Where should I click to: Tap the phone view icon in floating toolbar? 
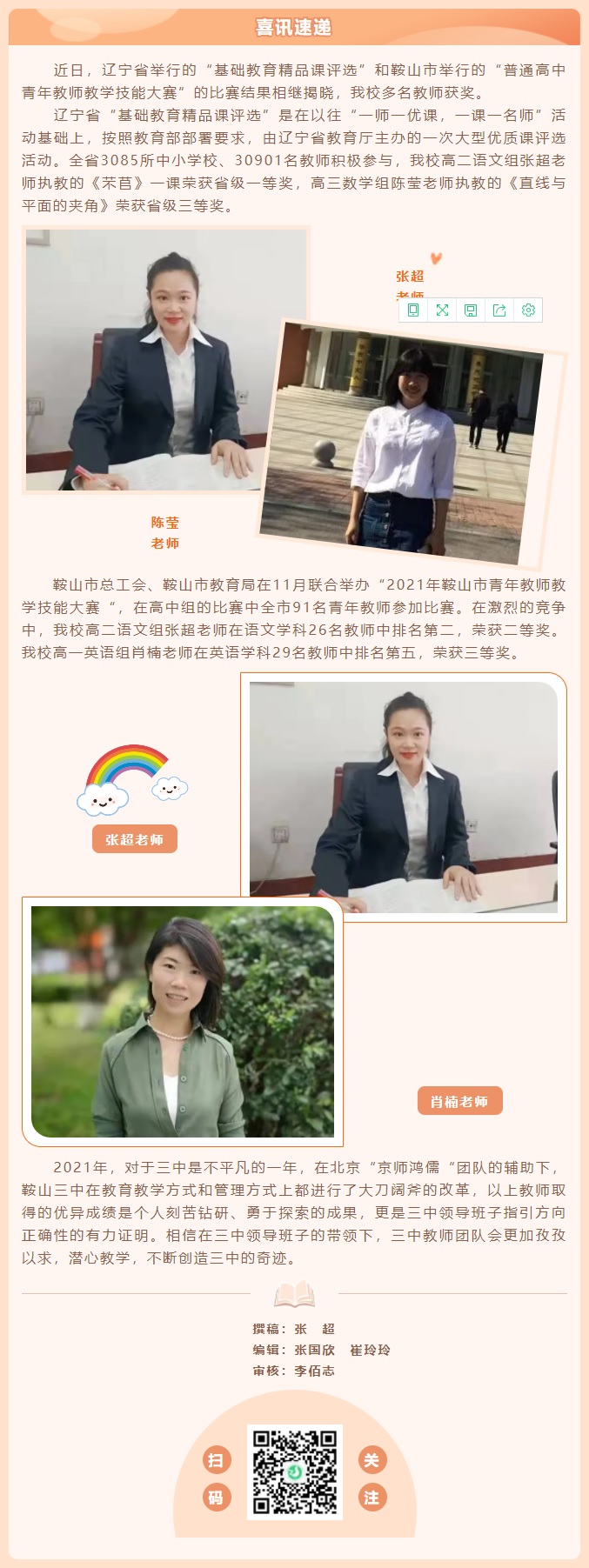(413, 310)
